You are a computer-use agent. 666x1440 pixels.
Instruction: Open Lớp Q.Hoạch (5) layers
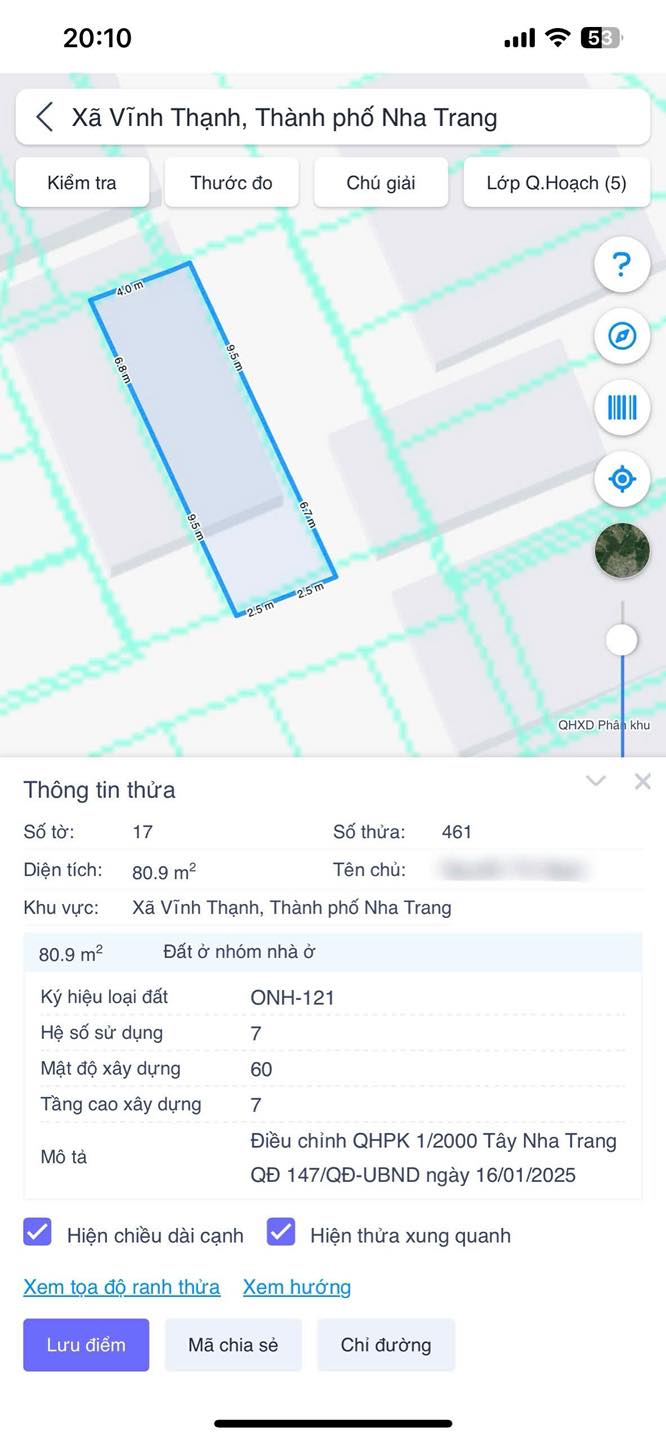click(x=557, y=183)
